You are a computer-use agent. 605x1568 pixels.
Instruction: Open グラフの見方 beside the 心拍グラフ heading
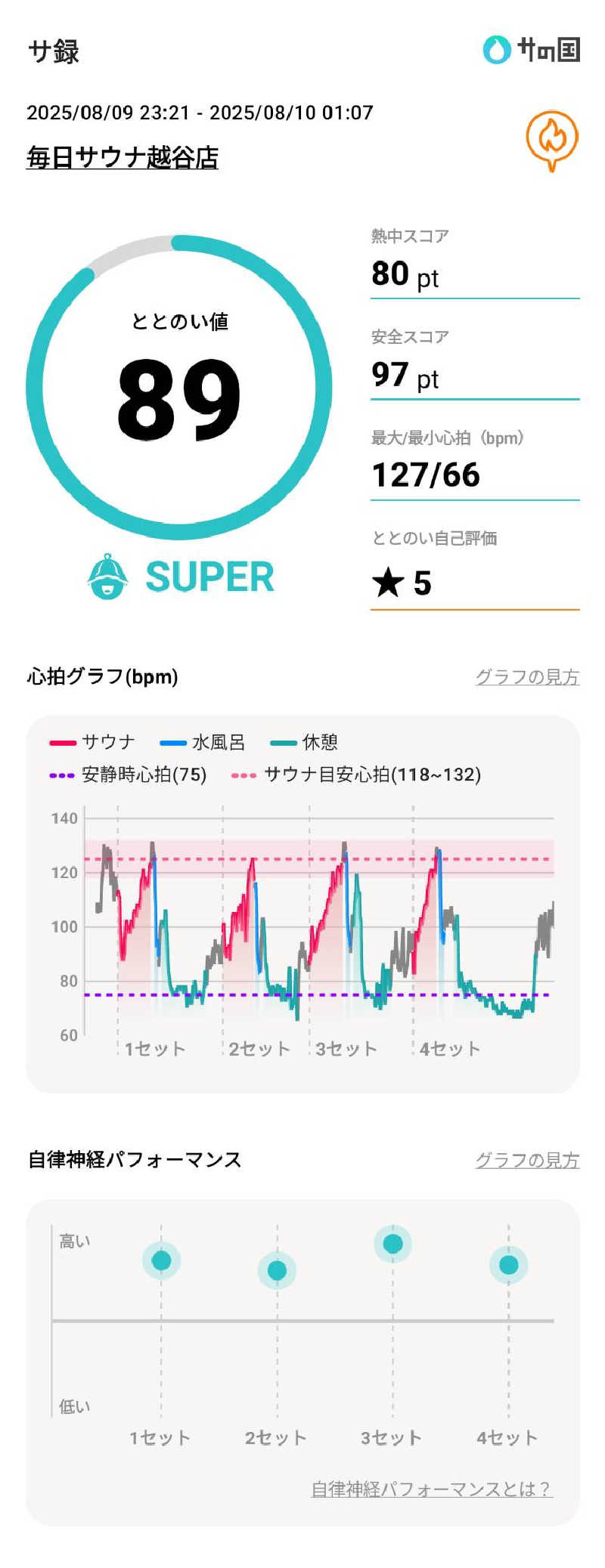527,677
